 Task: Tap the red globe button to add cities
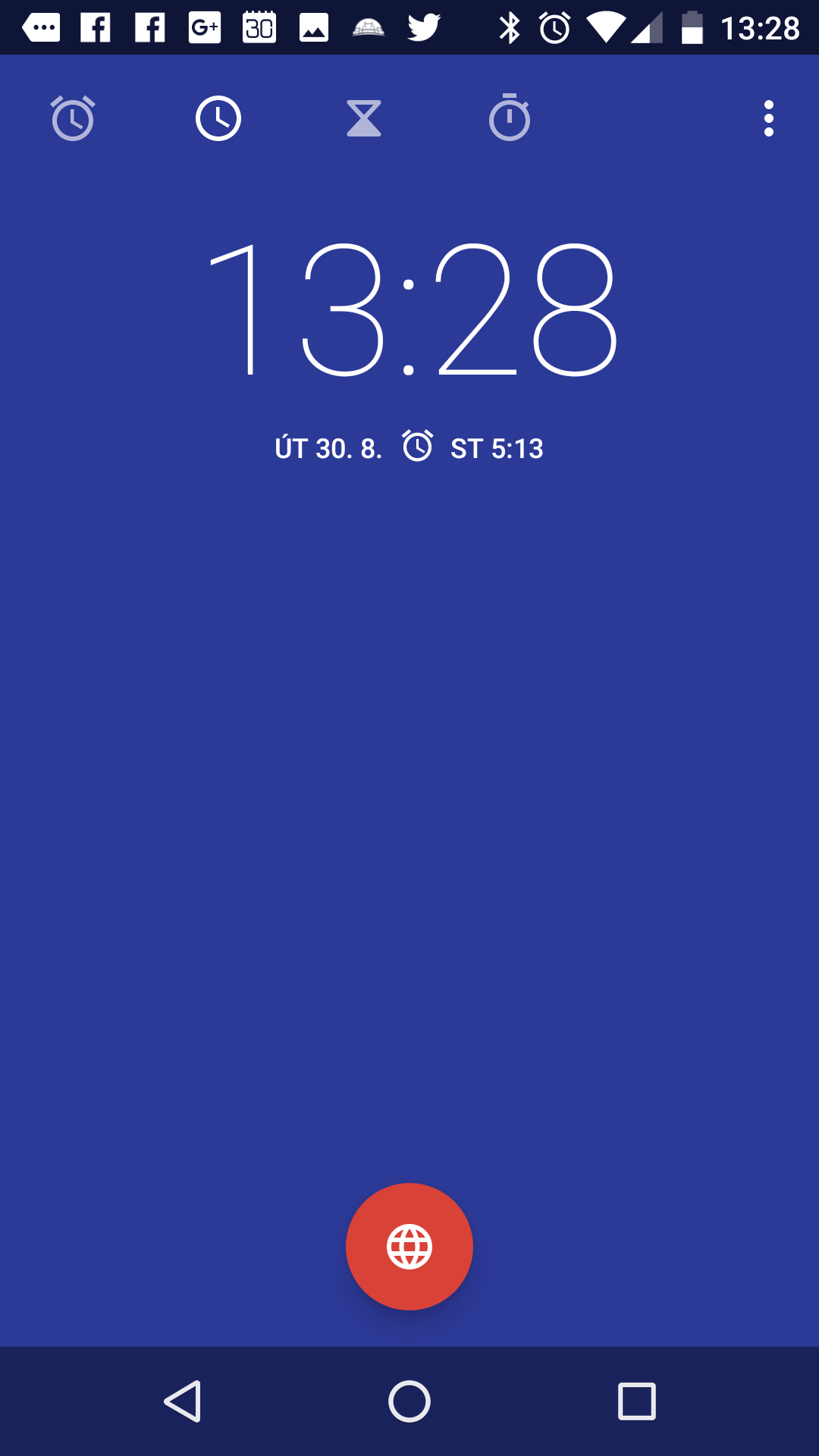coord(409,1247)
